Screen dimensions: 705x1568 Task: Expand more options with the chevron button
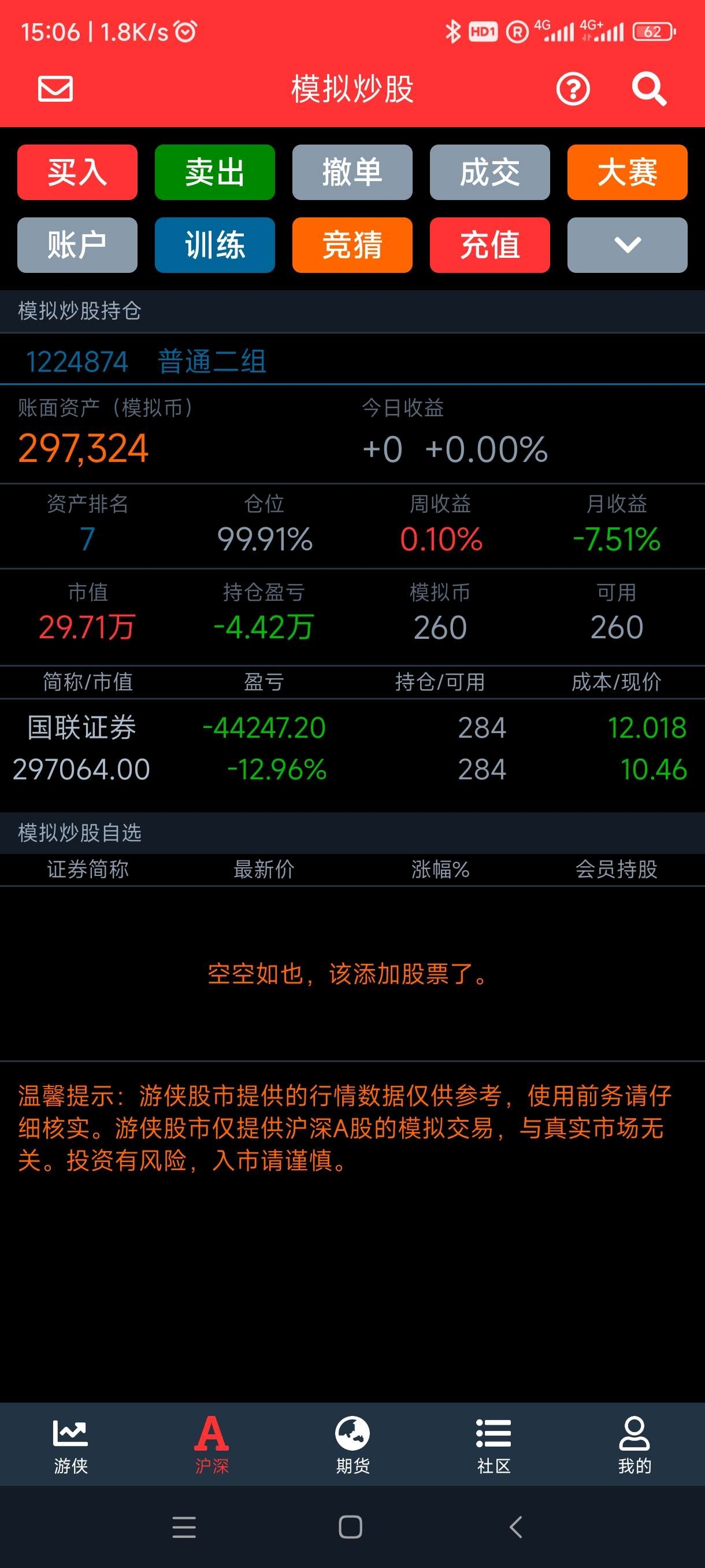[x=627, y=245]
